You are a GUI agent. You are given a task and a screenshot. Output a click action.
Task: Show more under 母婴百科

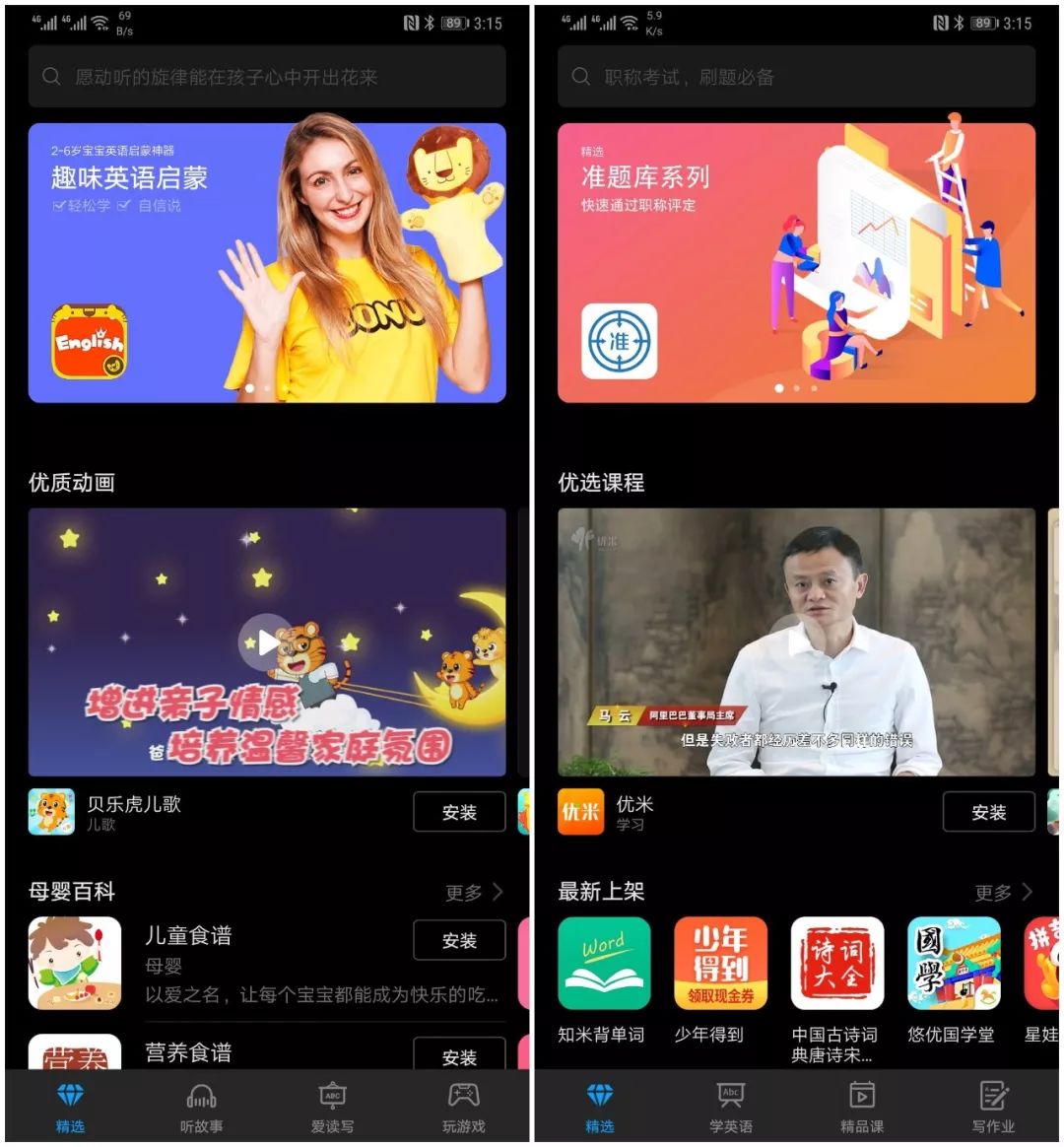tap(473, 893)
